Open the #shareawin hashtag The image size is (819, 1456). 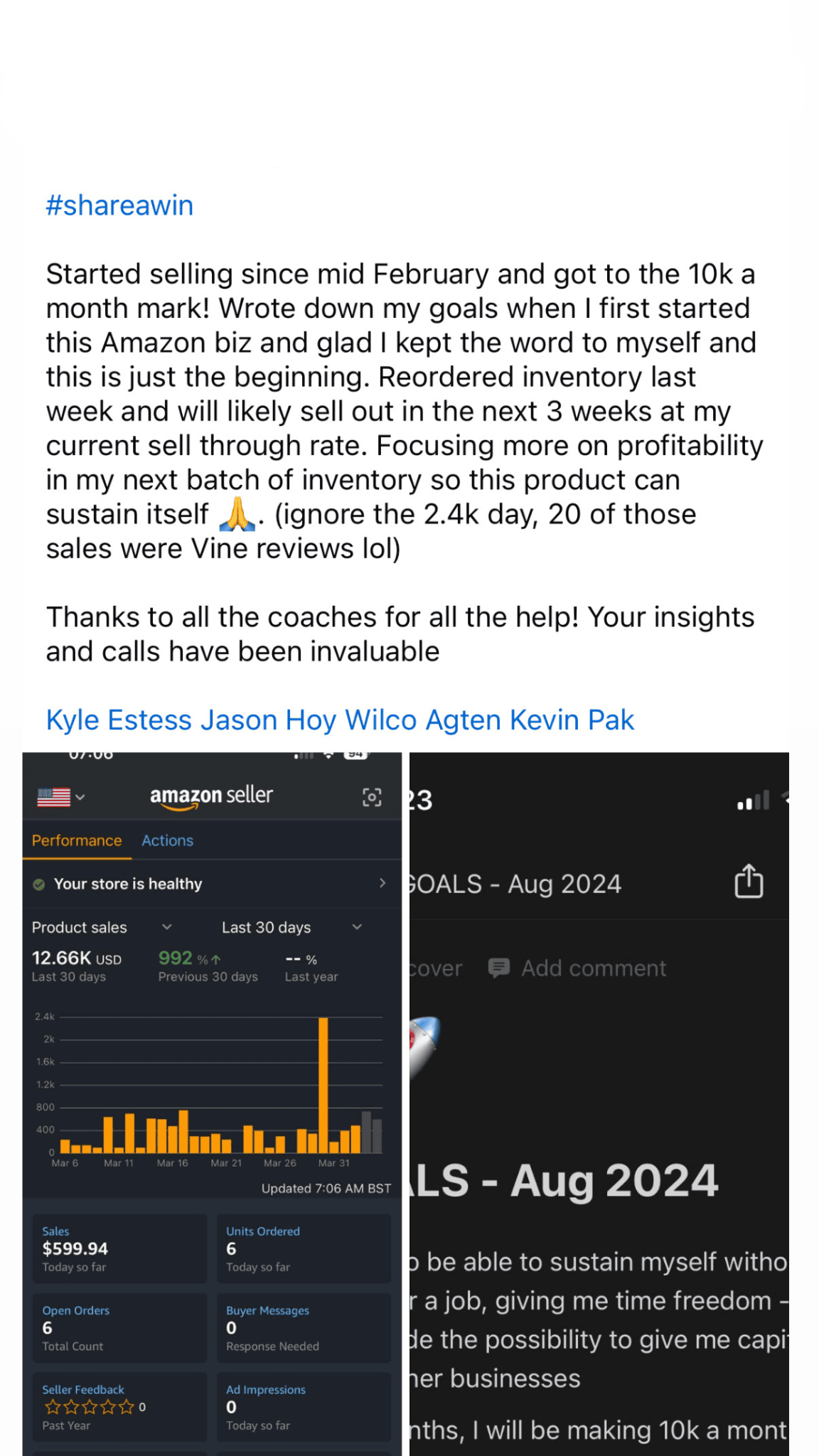click(x=119, y=205)
